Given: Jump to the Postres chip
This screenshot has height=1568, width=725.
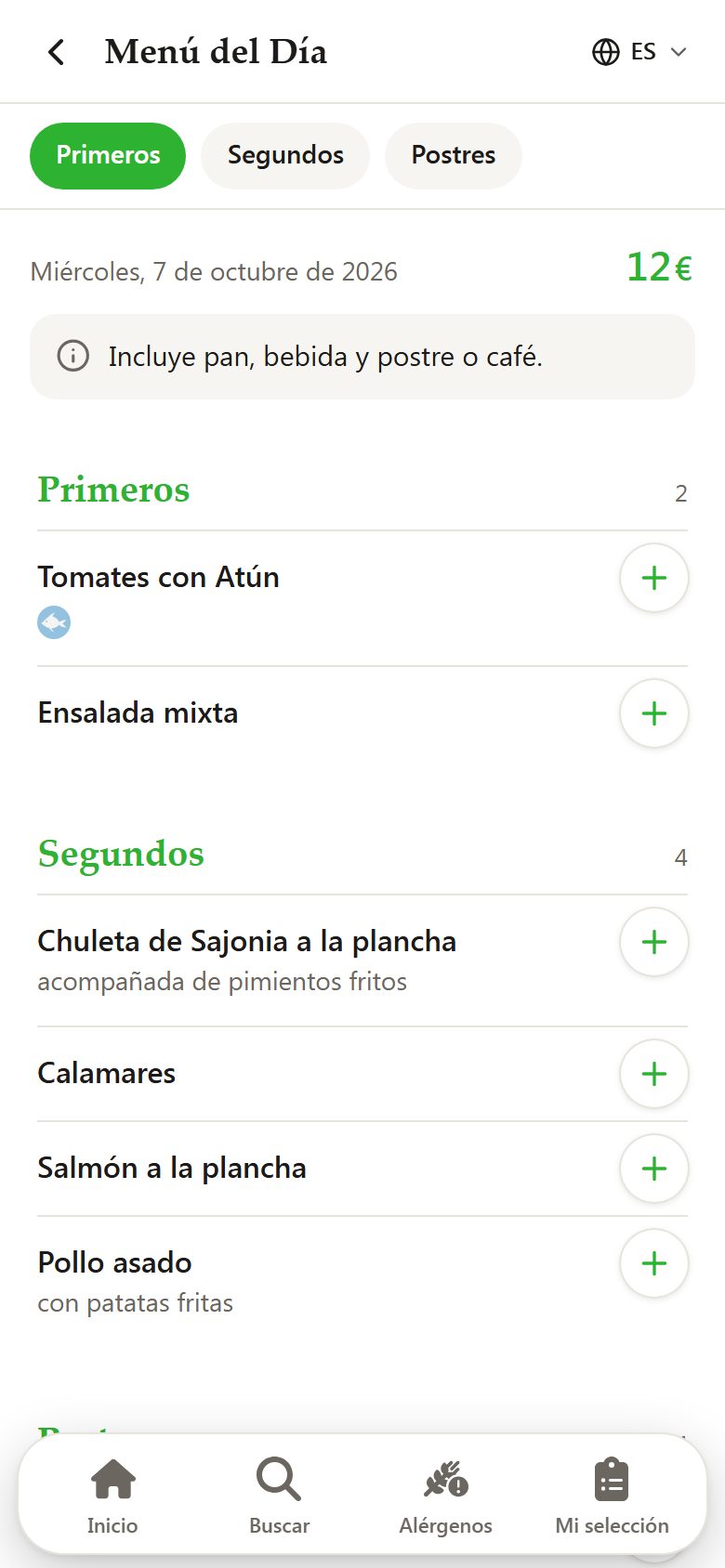Looking at the screenshot, I should tap(454, 155).
